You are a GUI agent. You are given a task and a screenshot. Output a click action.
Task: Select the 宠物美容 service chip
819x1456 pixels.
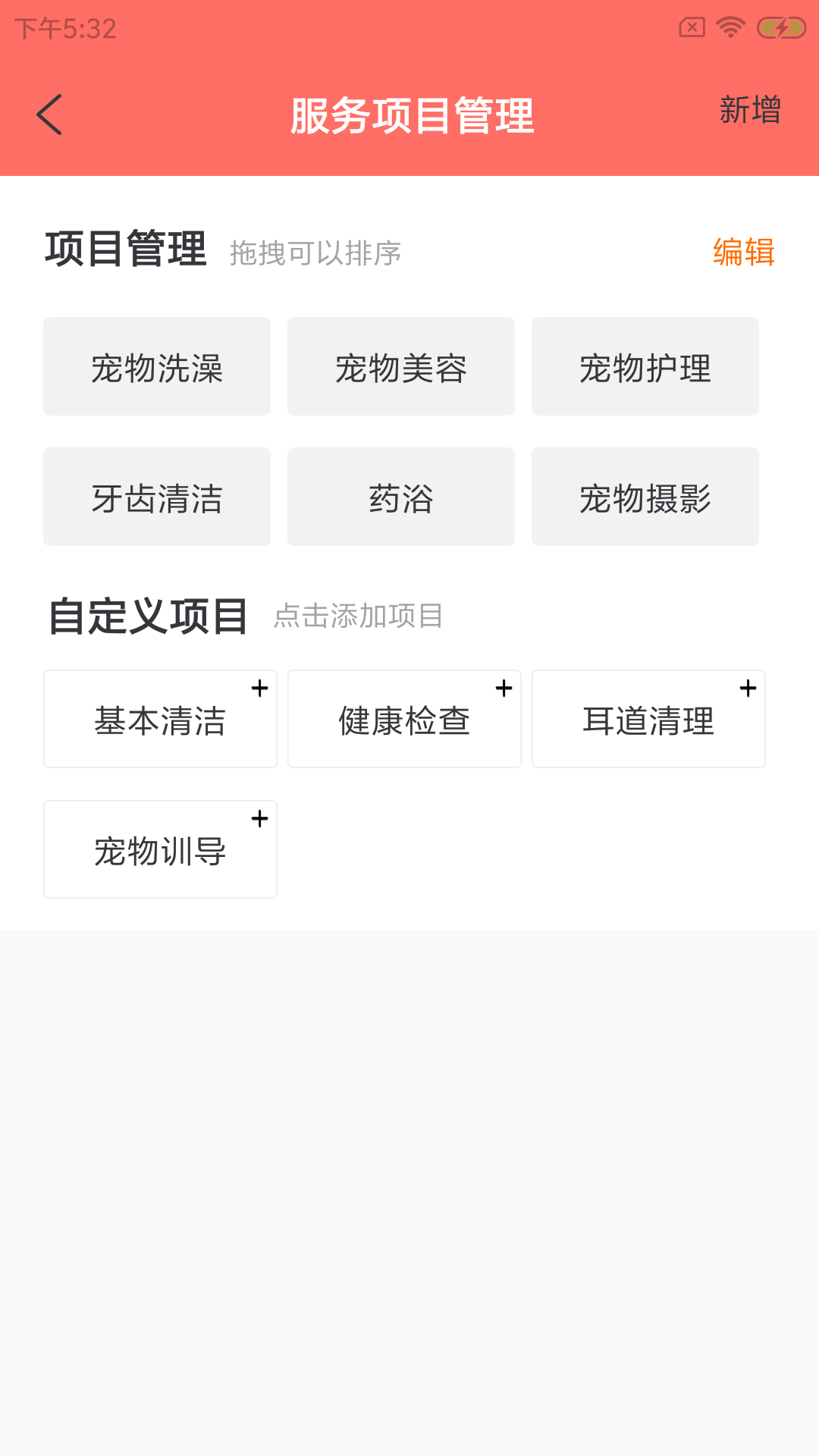(x=401, y=367)
